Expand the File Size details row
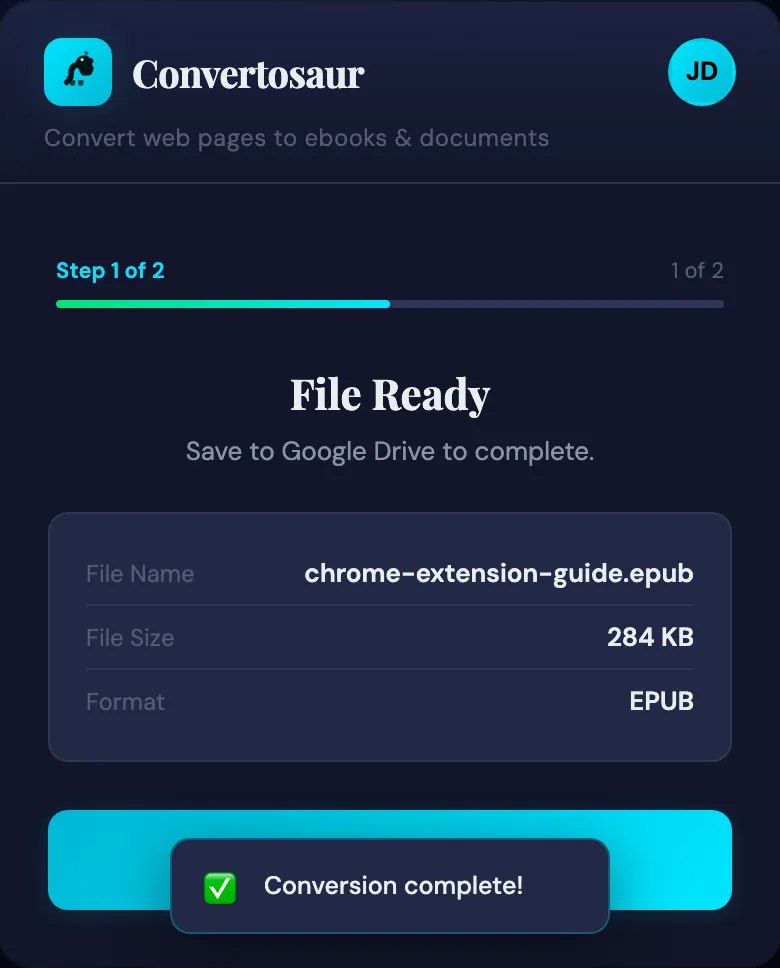The width and height of the screenshot is (780, 968). pos(390,637)
